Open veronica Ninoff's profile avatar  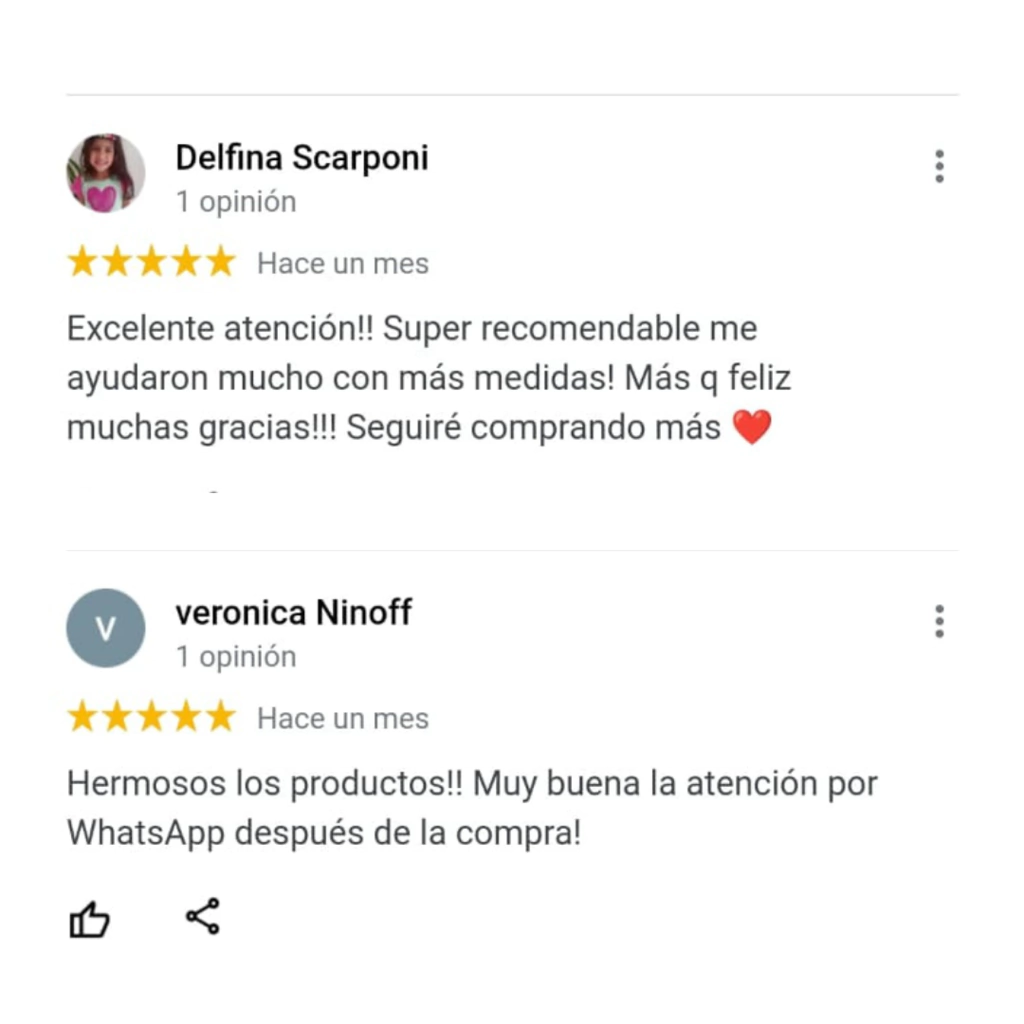[x=105, y=628]
